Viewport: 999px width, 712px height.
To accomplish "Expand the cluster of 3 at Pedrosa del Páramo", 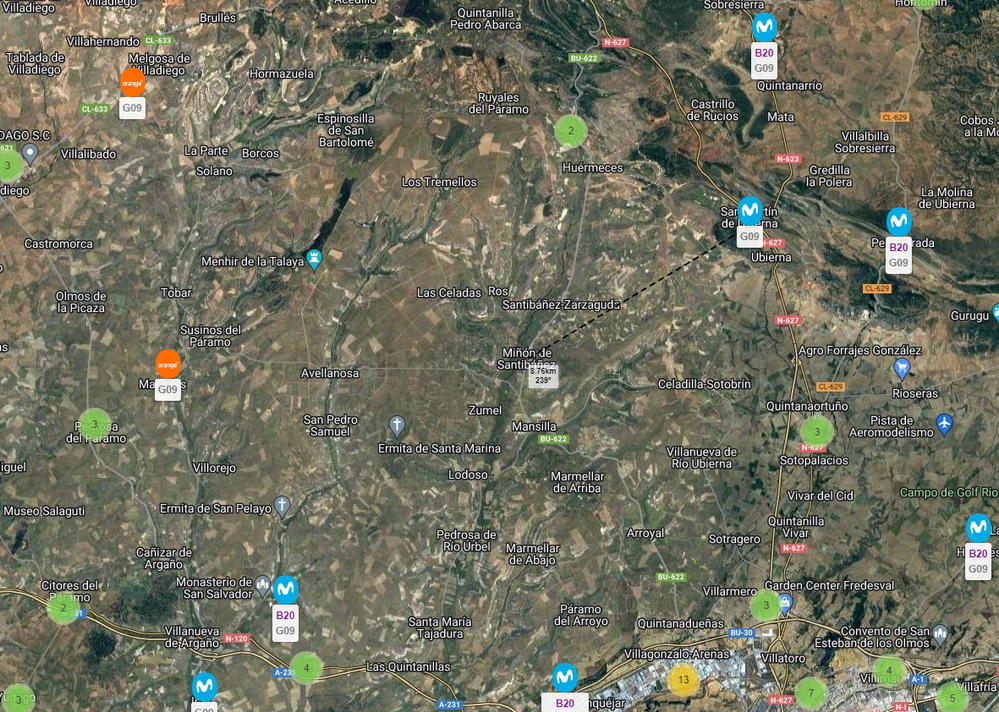I will [94, 424].
